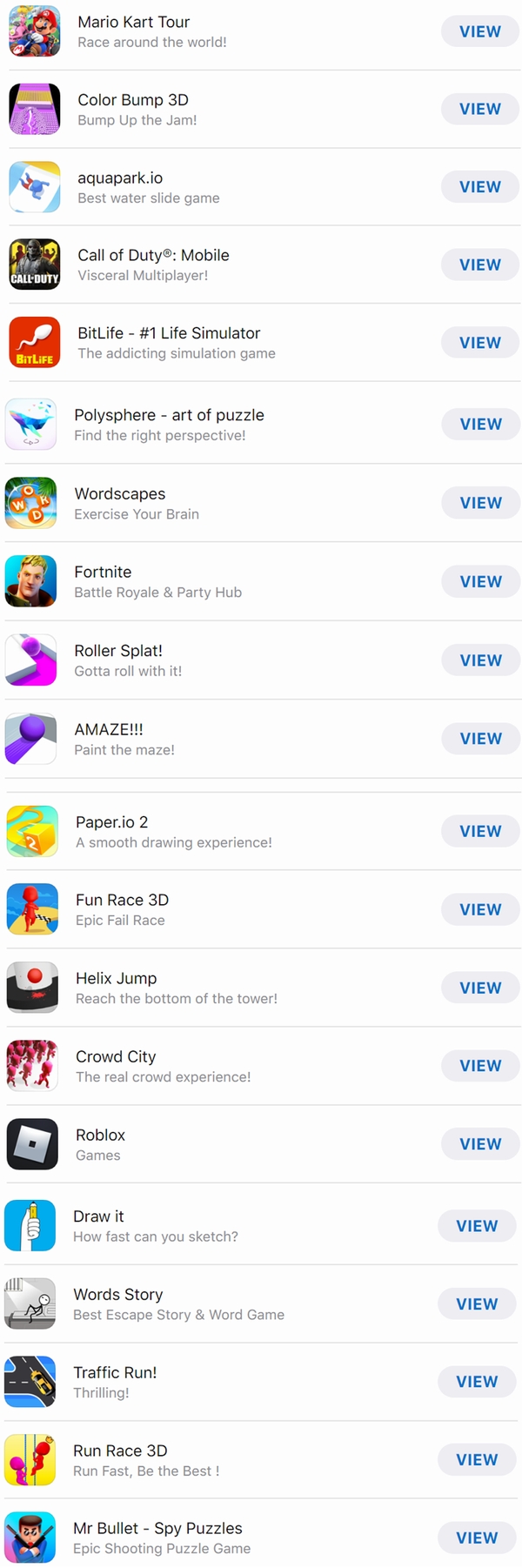View Traffic Run! game
The height and width of the screenshot is (1568, 522).
click(x=477, y=1382)
